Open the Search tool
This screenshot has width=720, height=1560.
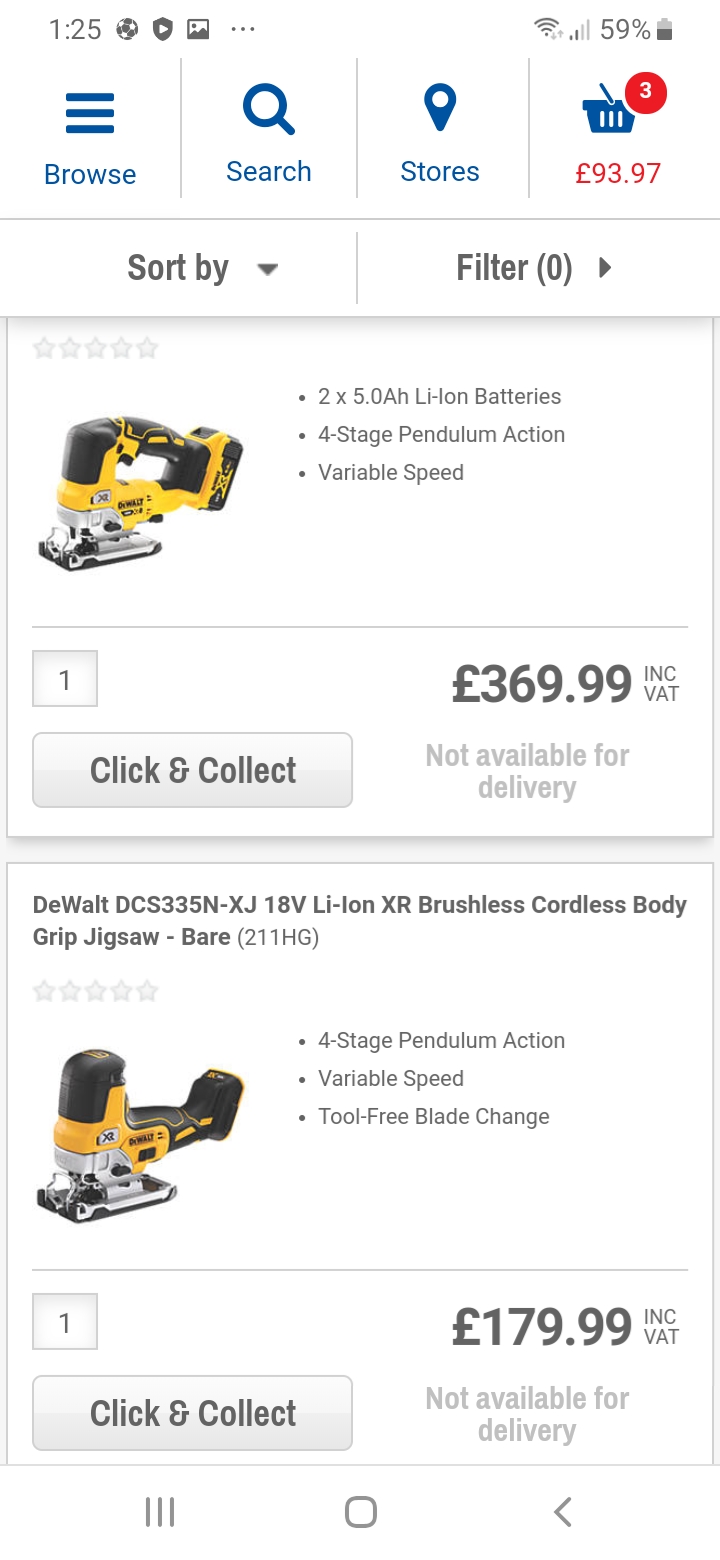268,135
